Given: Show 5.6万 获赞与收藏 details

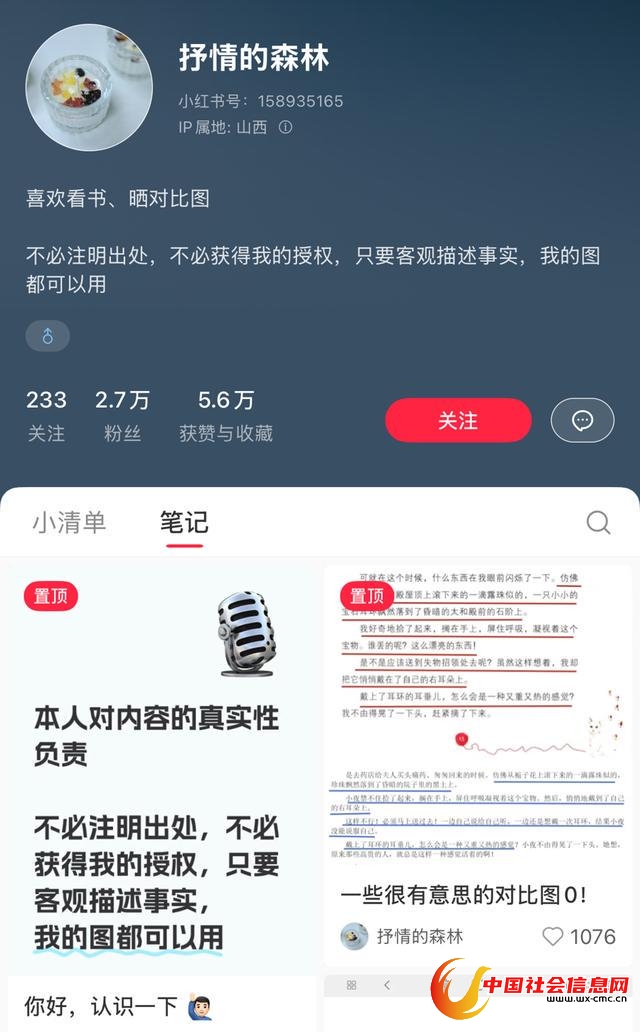Looking at the screenshot, I should click(x=226, y=415).
